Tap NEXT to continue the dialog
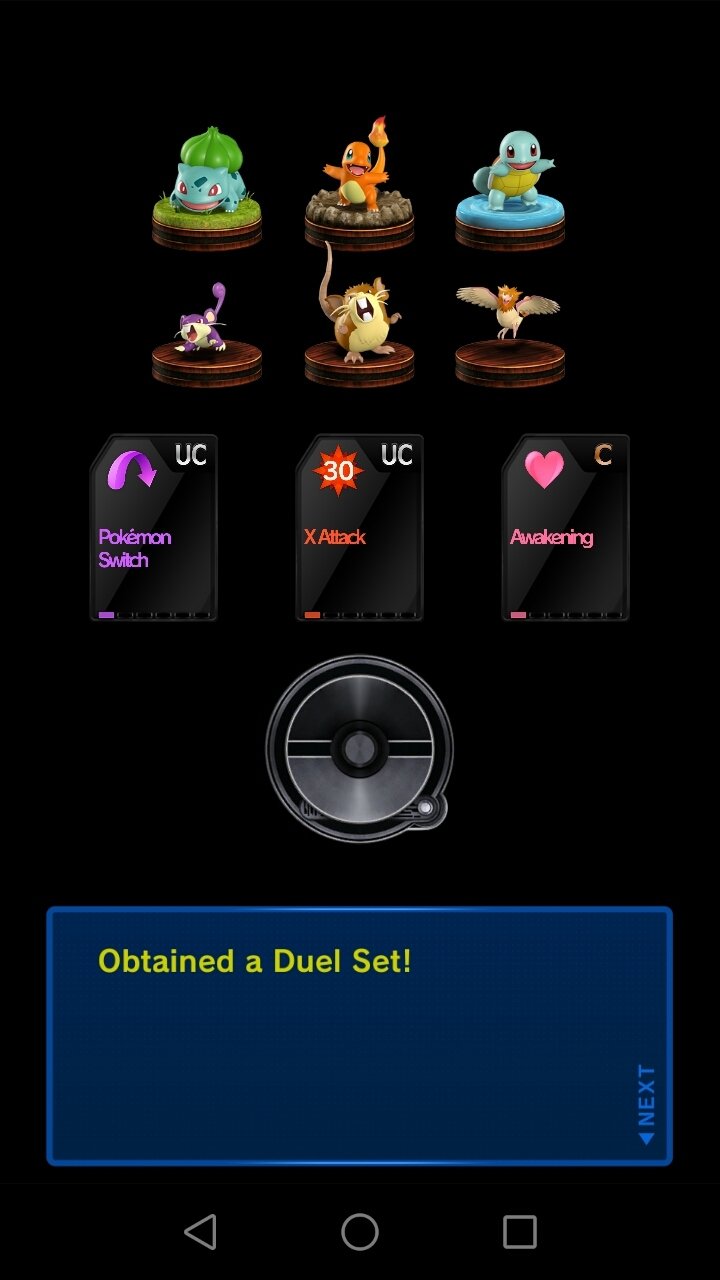The height and width of the screenshot is (1280, 720). 646,1105
